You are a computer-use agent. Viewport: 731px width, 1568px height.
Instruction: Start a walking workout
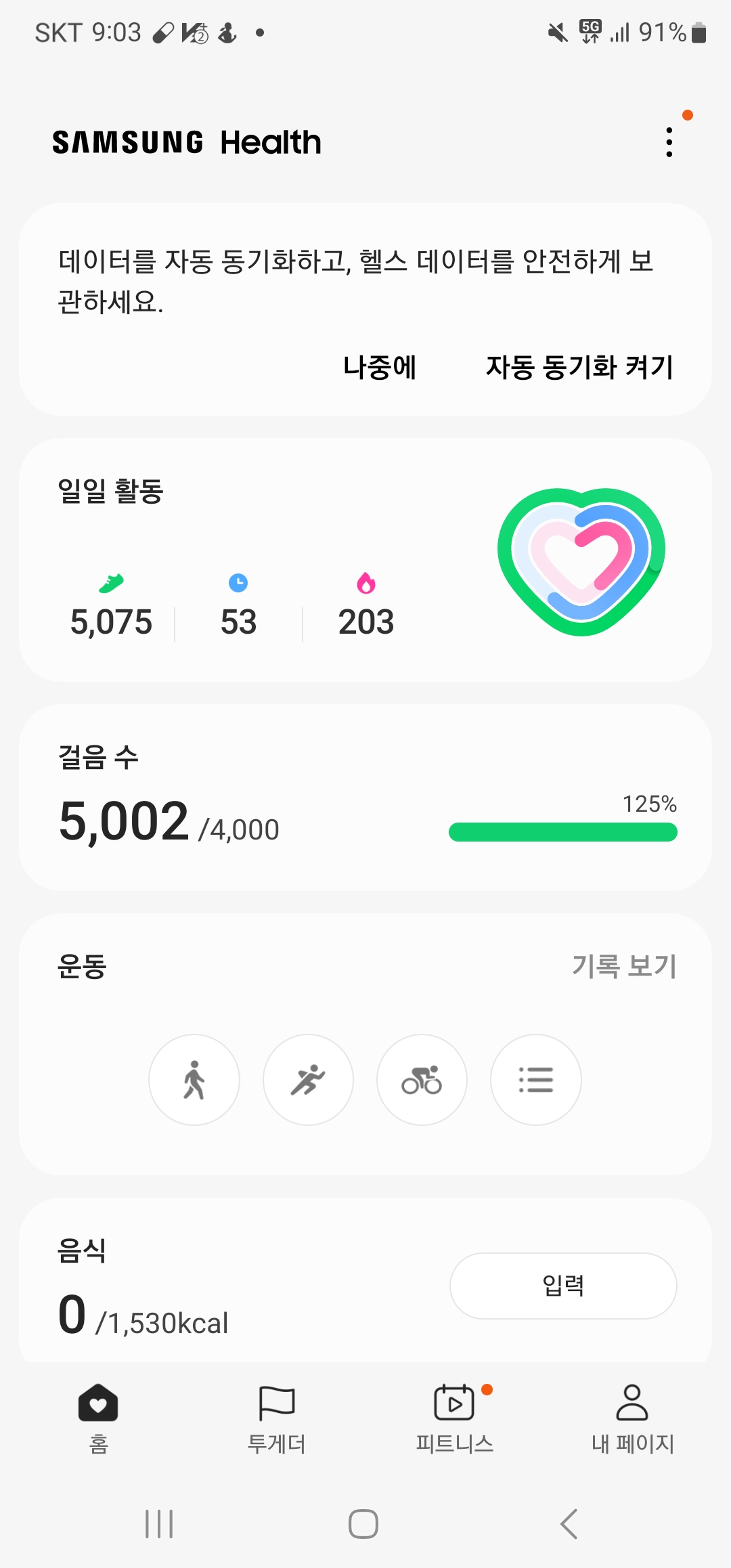[x=194, y=1080]
